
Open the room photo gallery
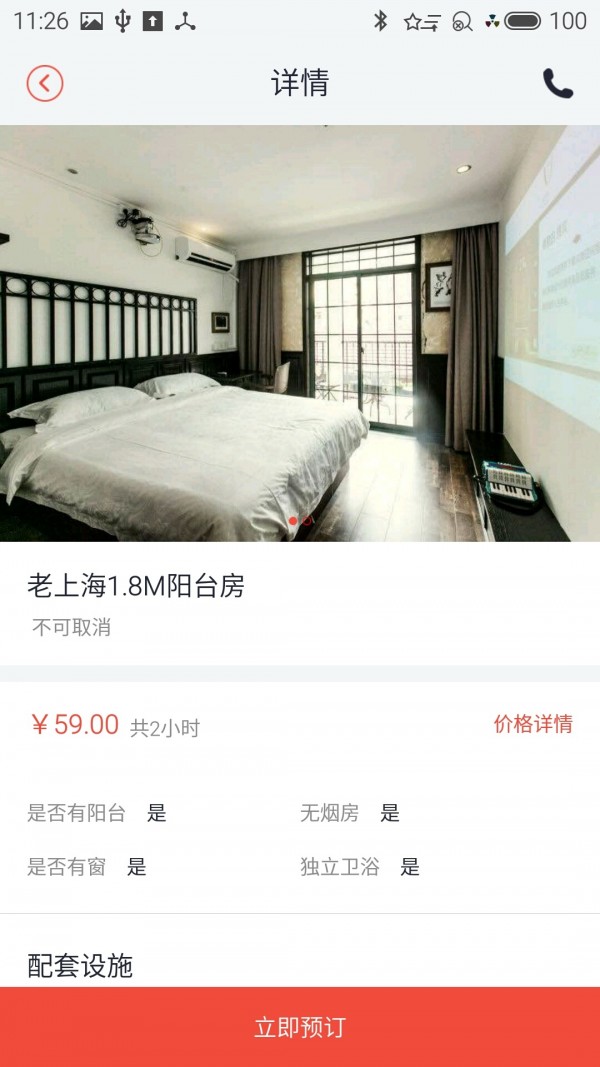pos(300,333)
